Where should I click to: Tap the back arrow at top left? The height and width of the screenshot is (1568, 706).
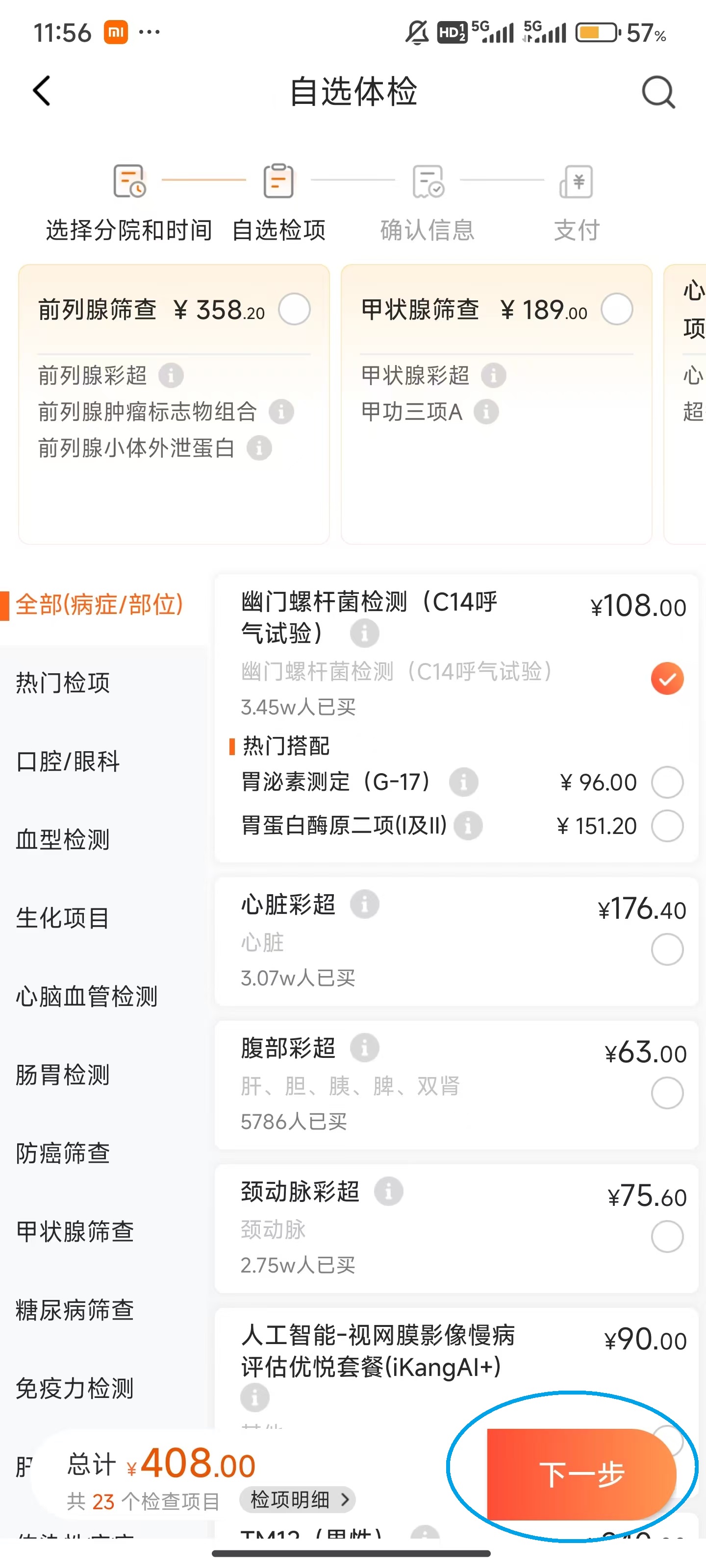click(41, 91)
